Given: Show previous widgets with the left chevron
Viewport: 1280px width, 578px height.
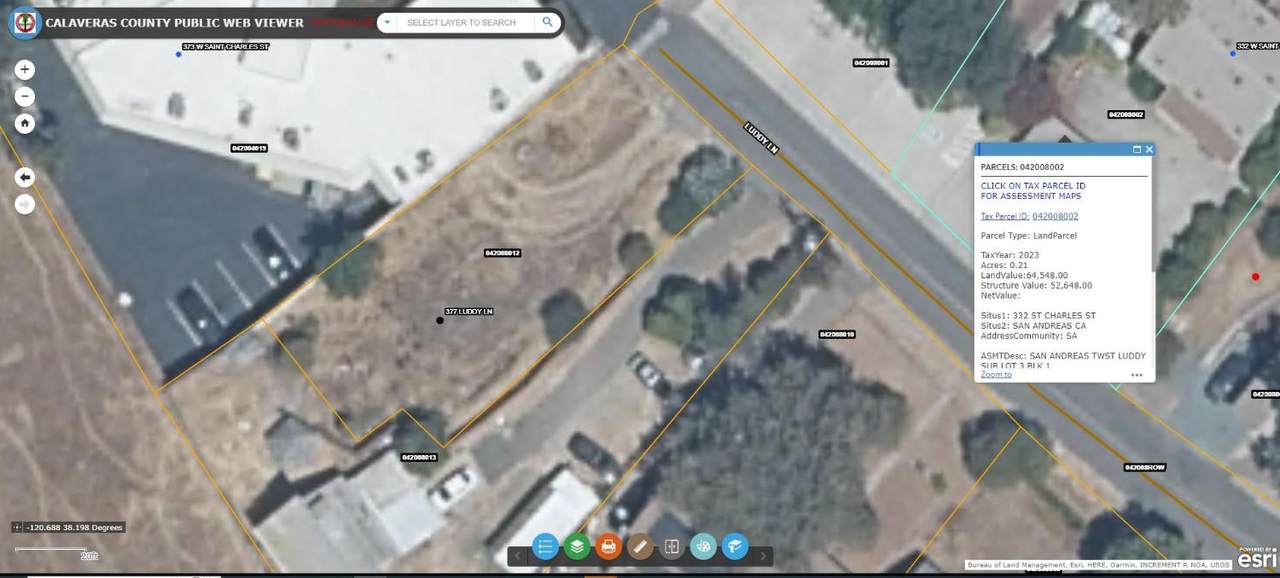Looking at the screenshot, I should pos(518,556).
